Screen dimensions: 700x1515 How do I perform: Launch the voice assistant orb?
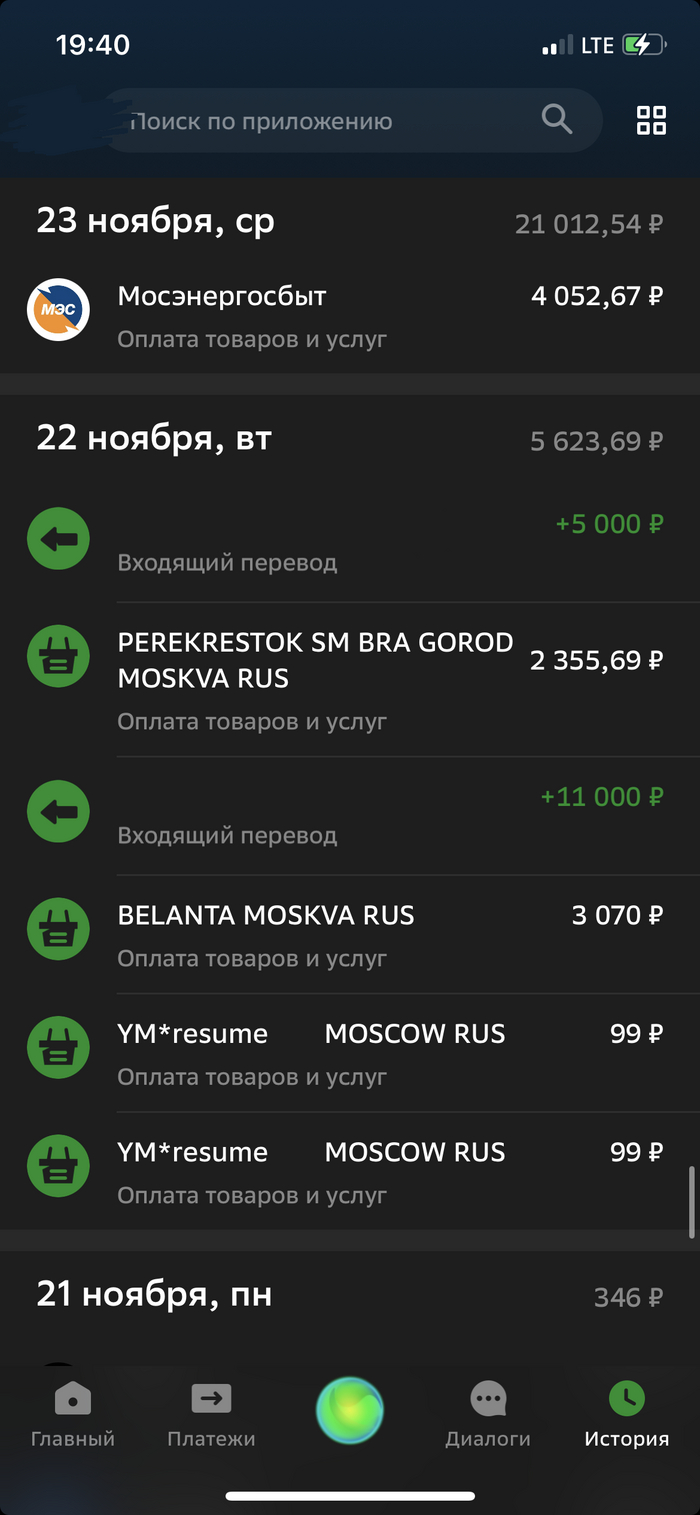350,1410
